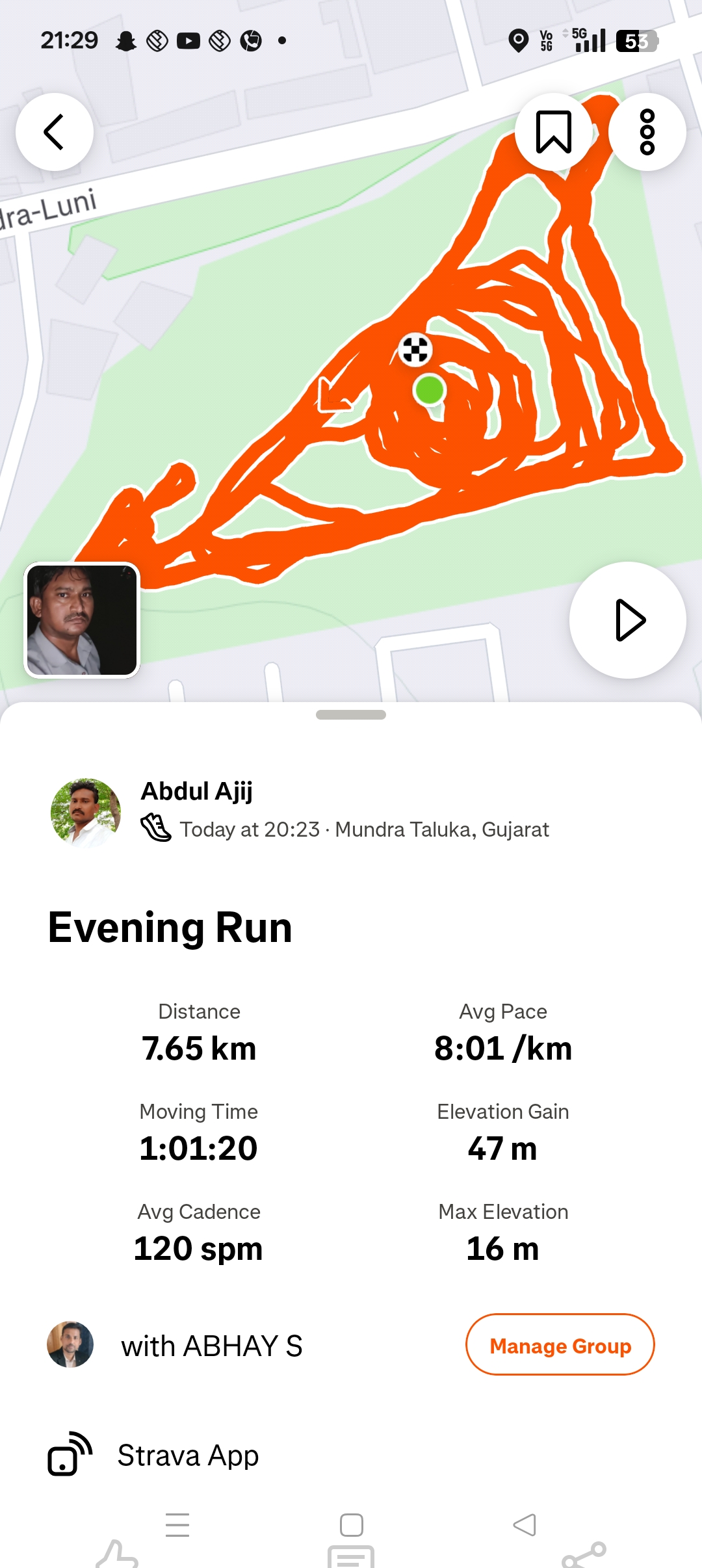Image resolution: width=702 pixels, height=1568 pixels.
Task: View ABHAY S's avatar in the group
Action: click(x=70, y=1344)
